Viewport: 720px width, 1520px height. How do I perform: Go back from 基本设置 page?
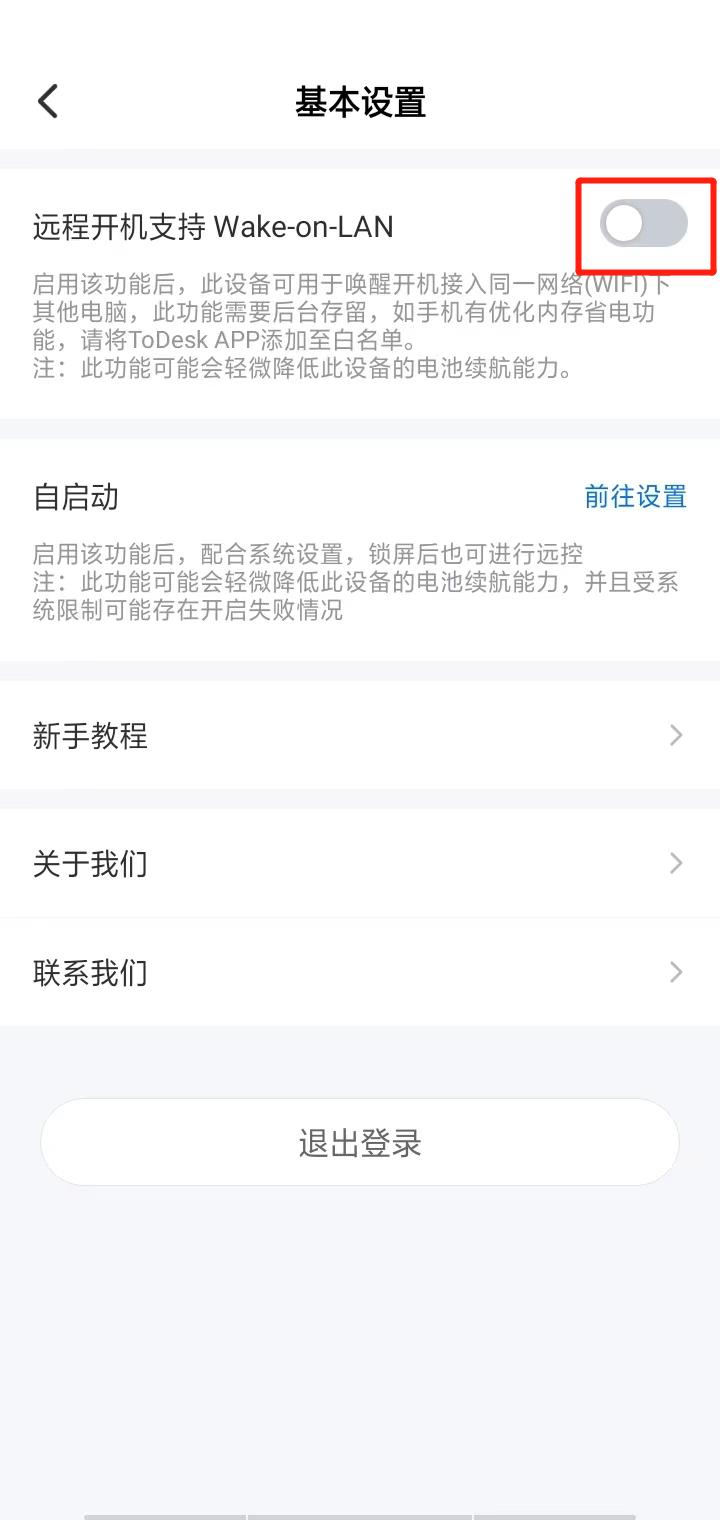coord(48,101)
